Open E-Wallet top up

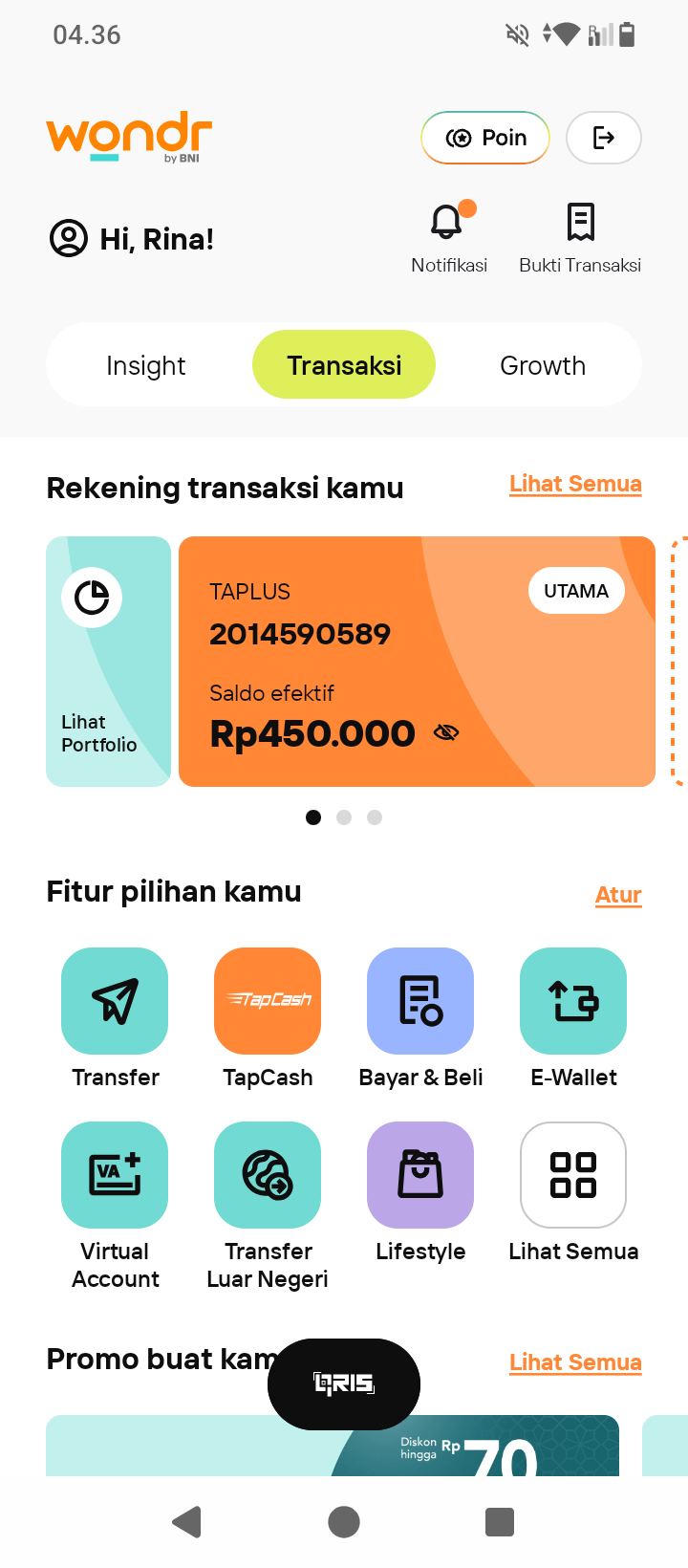coord(573,1019)
